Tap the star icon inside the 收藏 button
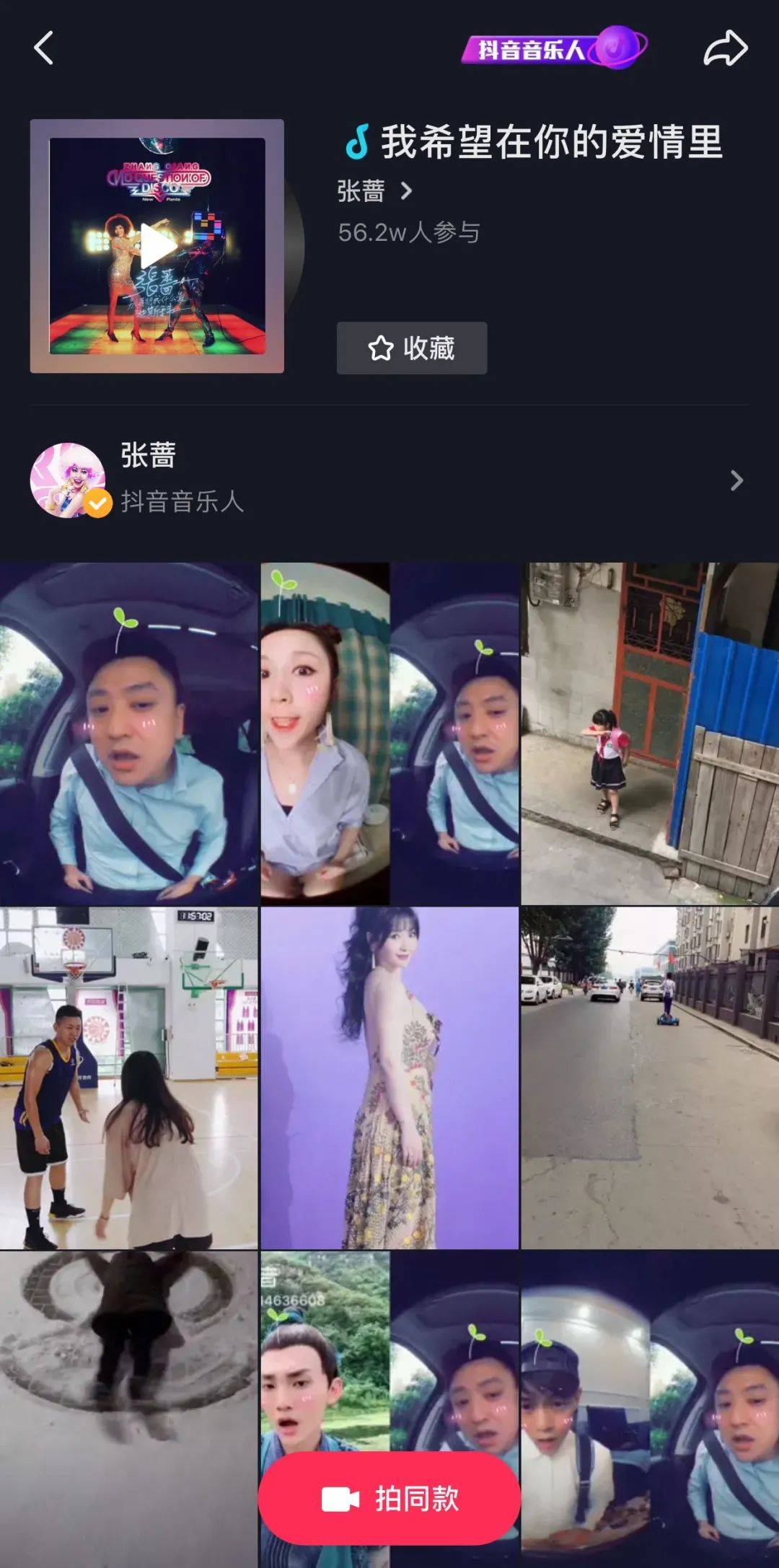The width and height of the screenshot is (779, 1568). 382,348
